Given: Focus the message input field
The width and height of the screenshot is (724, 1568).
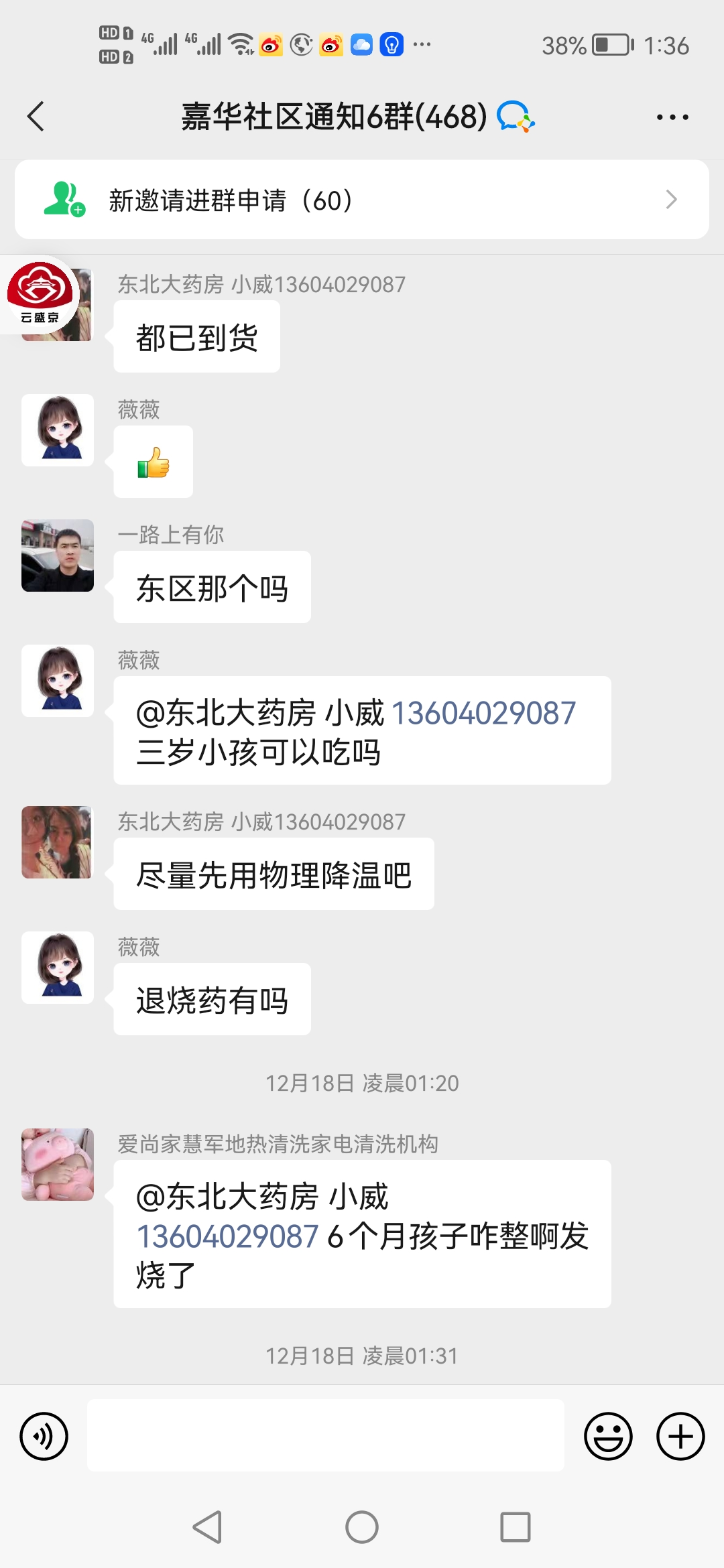Looking at the screenshot, I should tap(326, 1435).
